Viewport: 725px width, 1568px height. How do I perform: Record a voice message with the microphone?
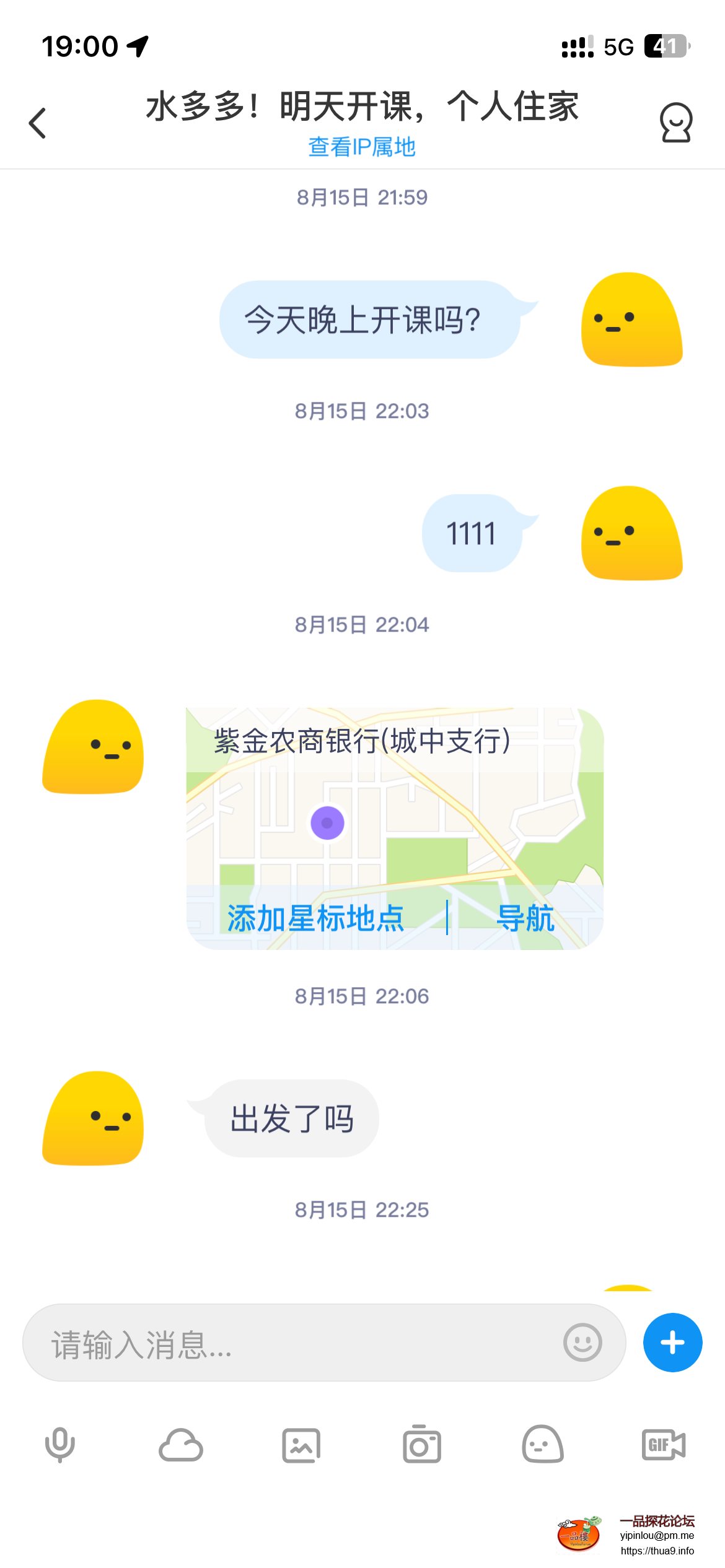pos(60,1445)
